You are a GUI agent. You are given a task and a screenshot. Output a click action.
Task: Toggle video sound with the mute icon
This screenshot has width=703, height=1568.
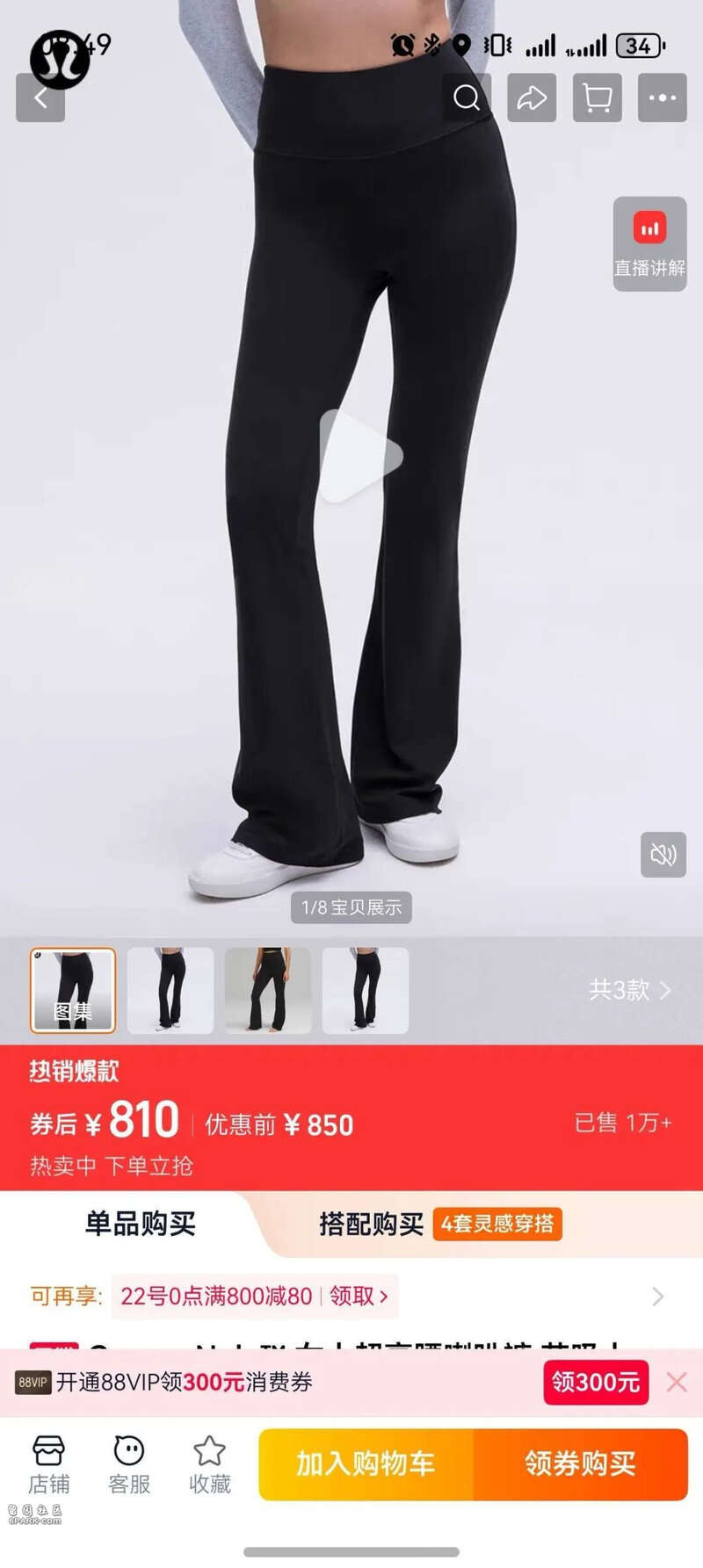click(x=663, y=854)
